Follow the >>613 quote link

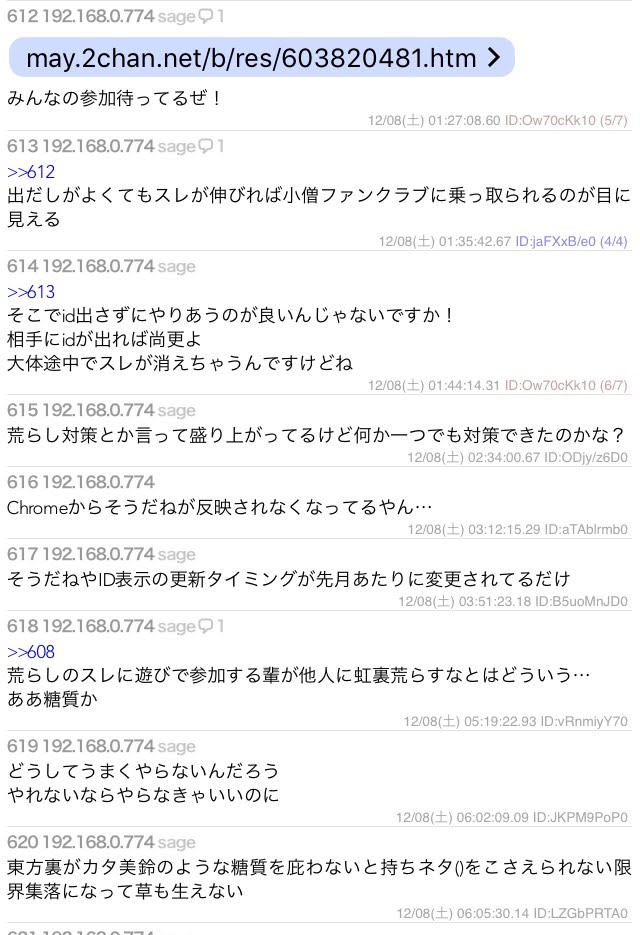point(31,292)
